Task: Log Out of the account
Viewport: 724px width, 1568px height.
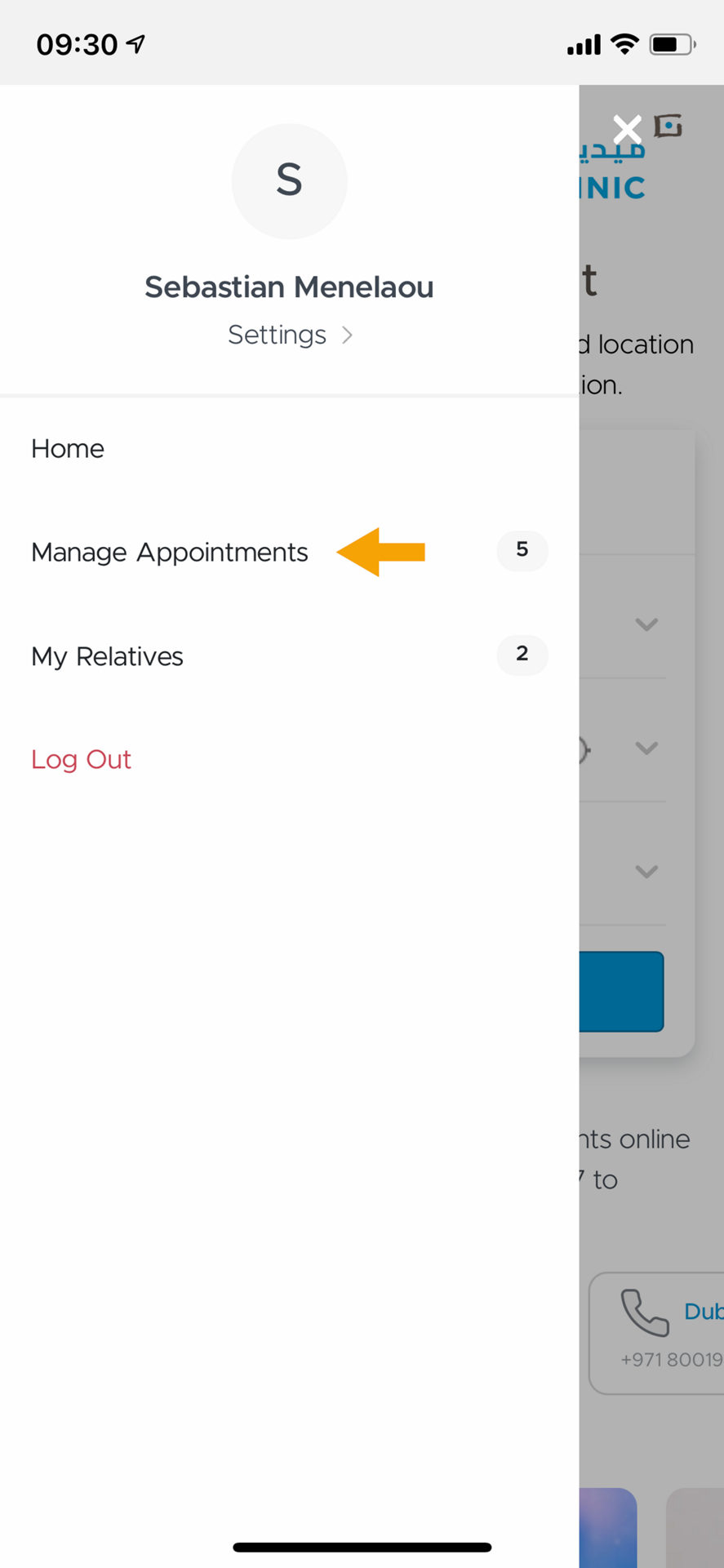Action: (81, 760)
